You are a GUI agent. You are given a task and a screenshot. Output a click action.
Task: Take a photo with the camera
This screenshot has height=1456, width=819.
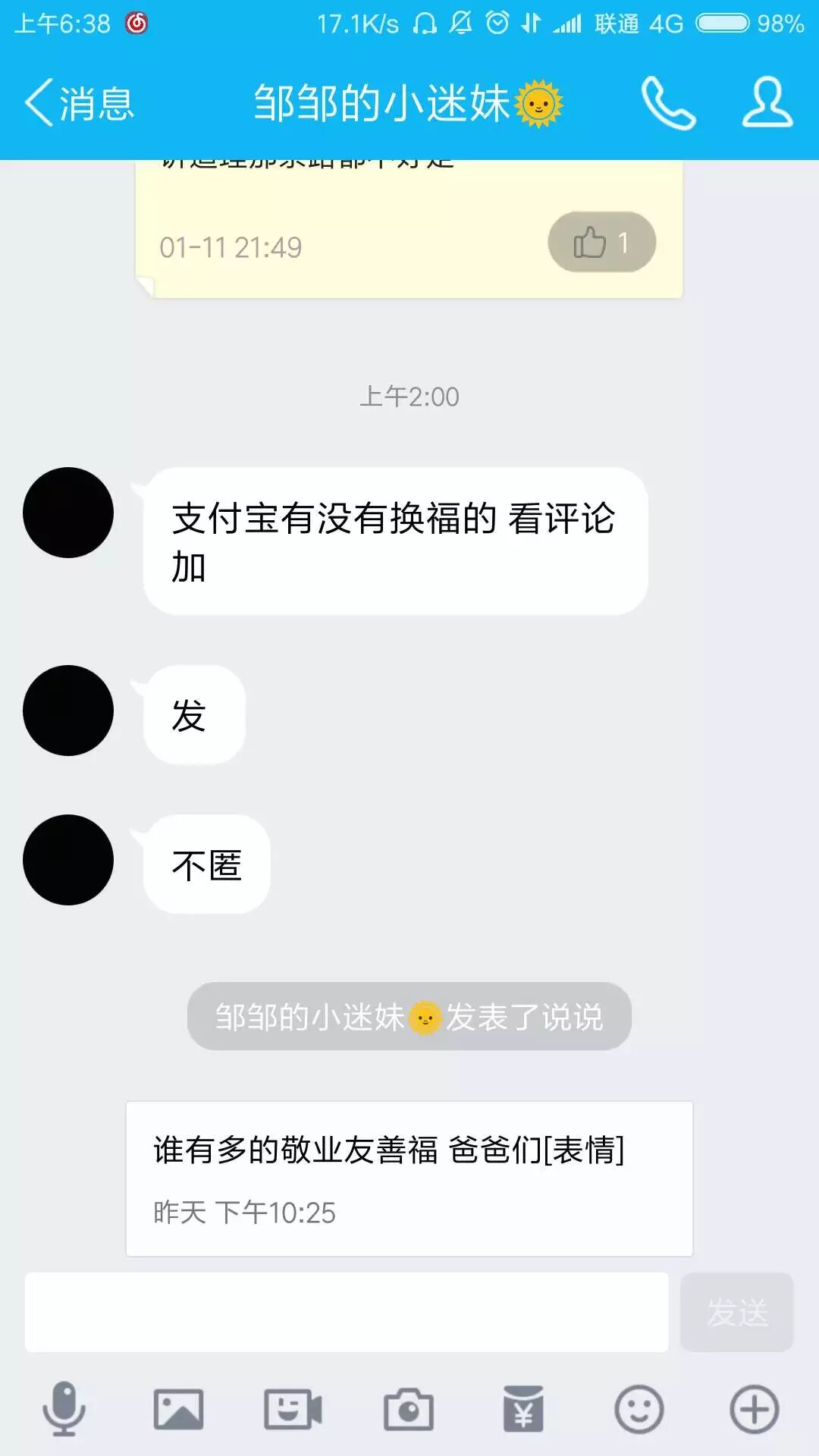409,1409
